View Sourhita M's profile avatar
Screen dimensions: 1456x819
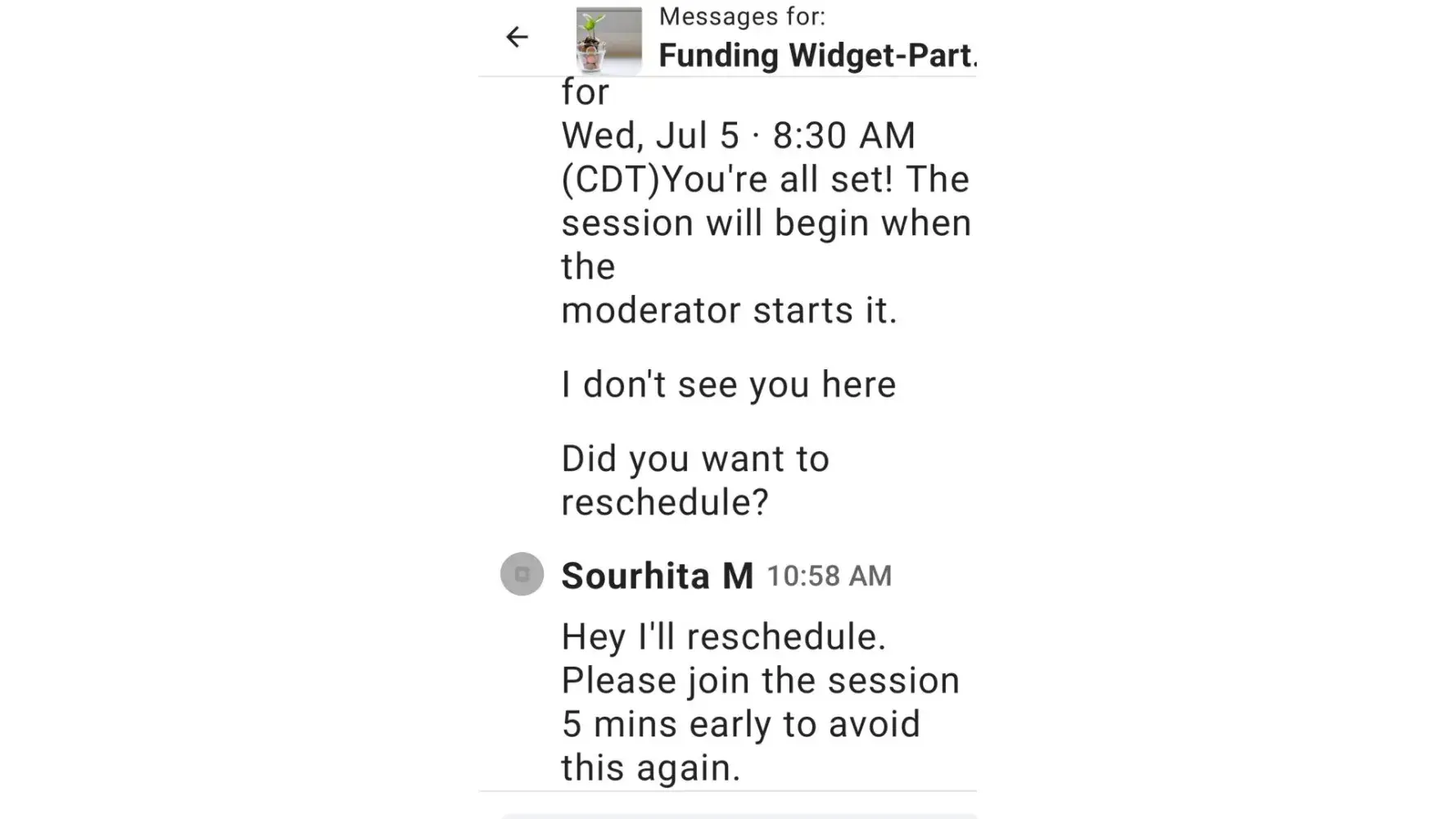click(522, 574)
